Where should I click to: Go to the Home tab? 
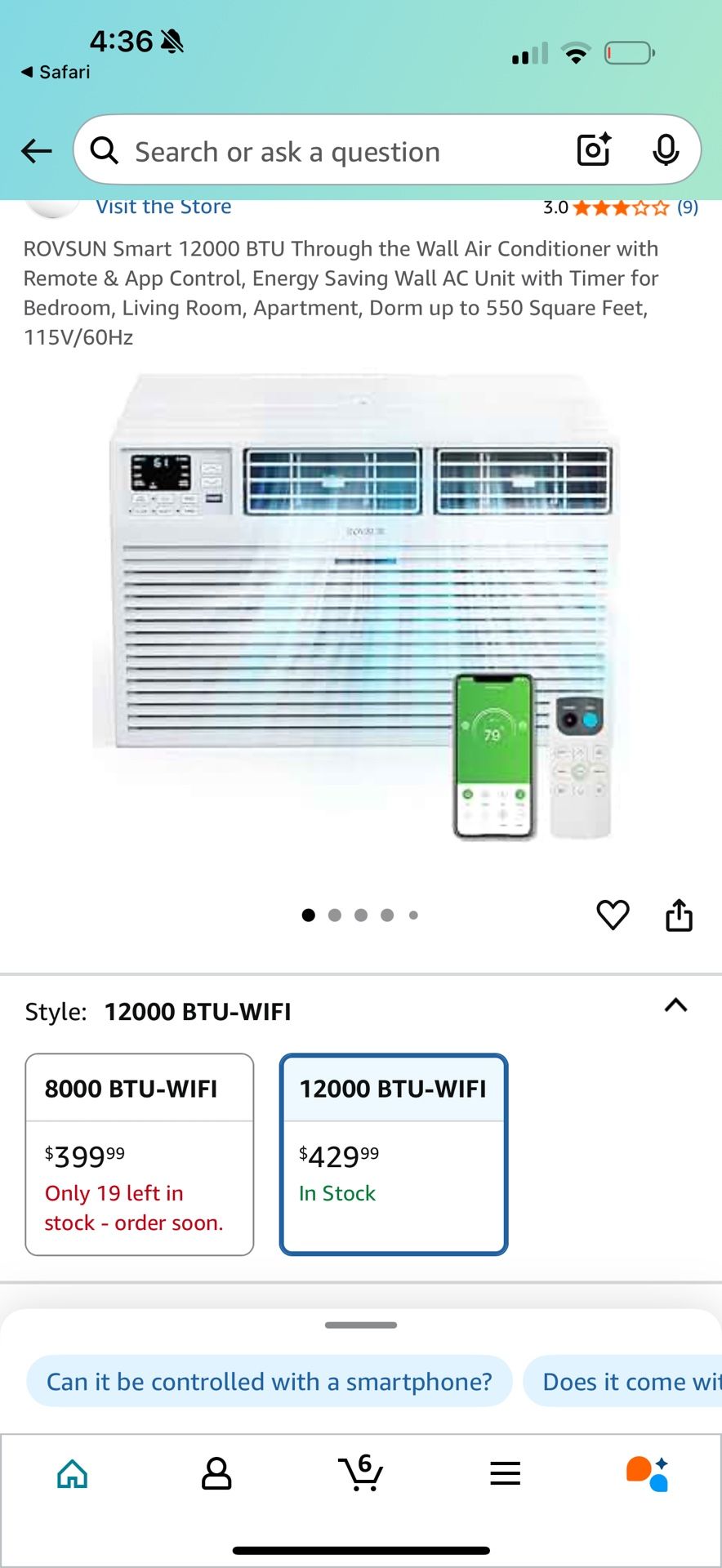click(x=72, y=1474)
